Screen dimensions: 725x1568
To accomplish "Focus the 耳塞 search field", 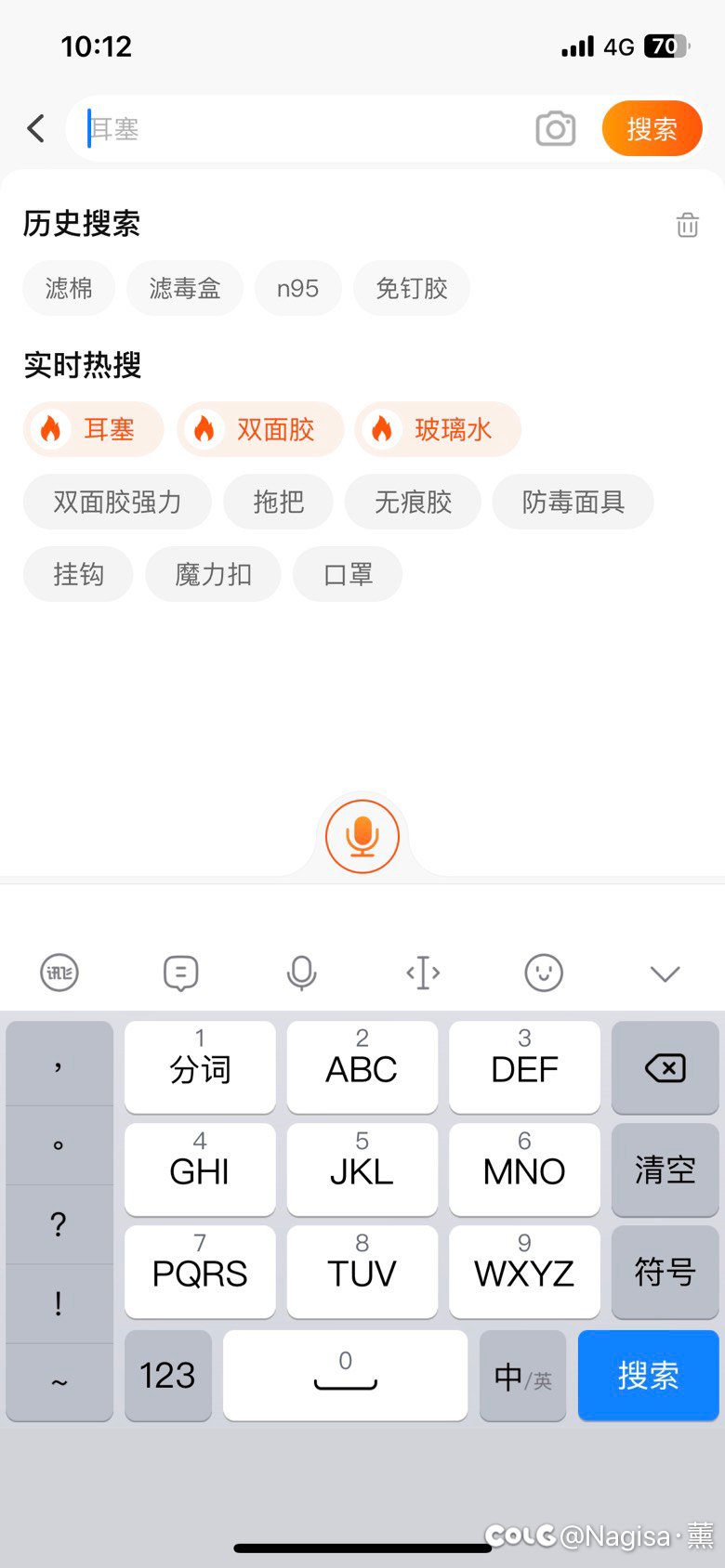I will tap(302, 128).
